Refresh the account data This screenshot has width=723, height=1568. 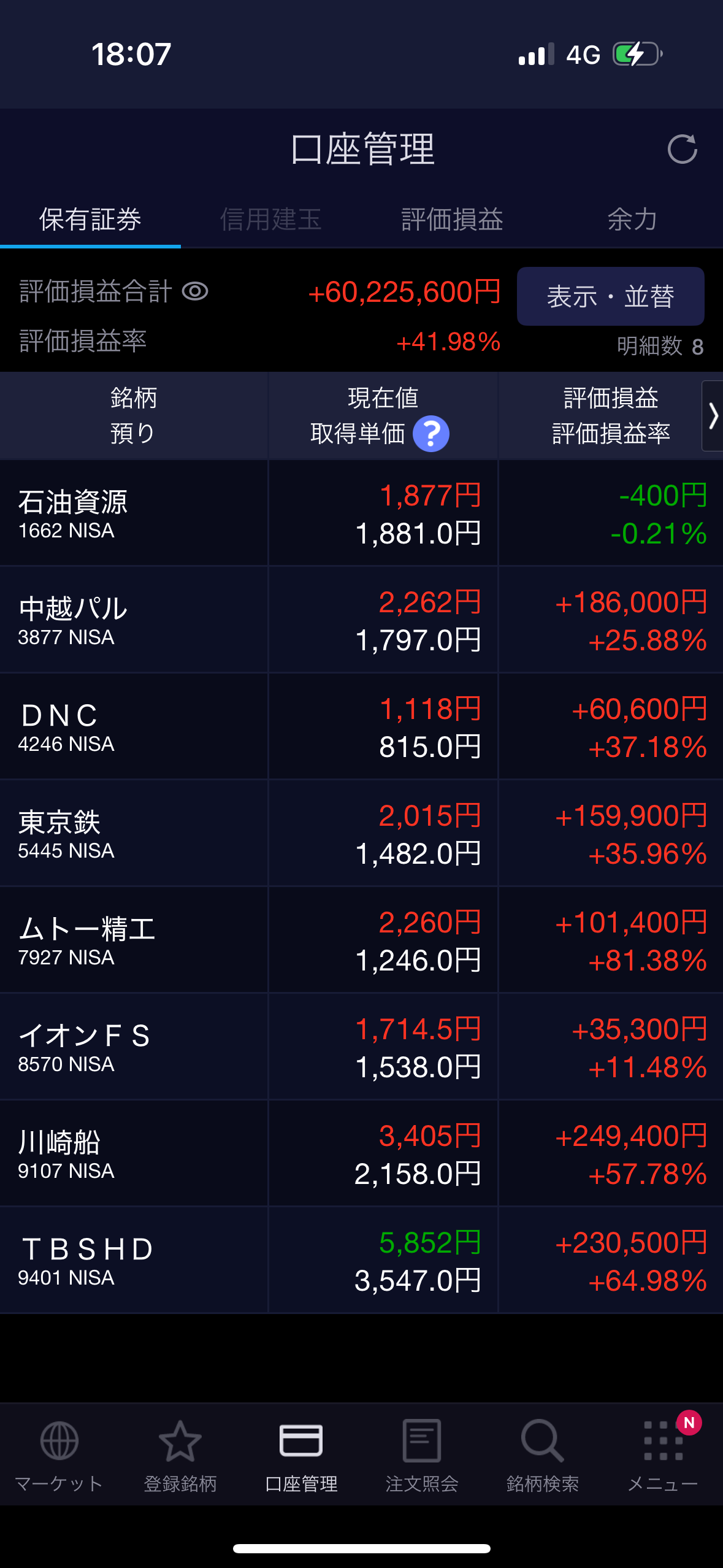(x=682, y=149)
